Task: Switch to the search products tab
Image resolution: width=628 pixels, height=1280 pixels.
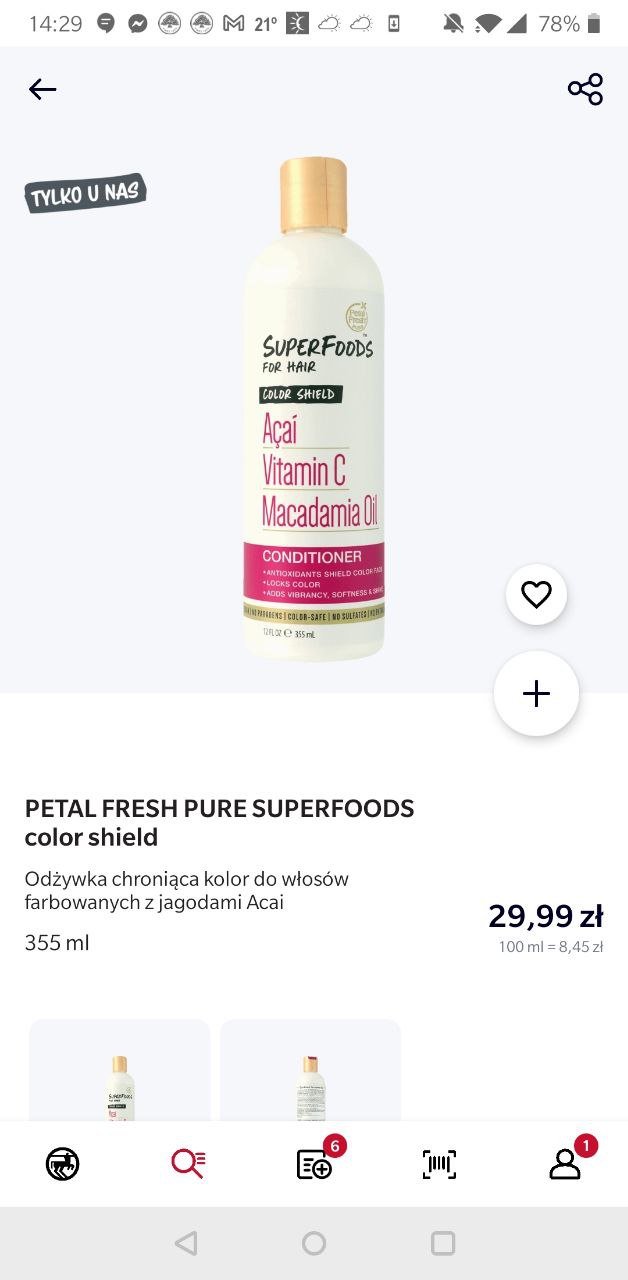Action: (188, 1164)
